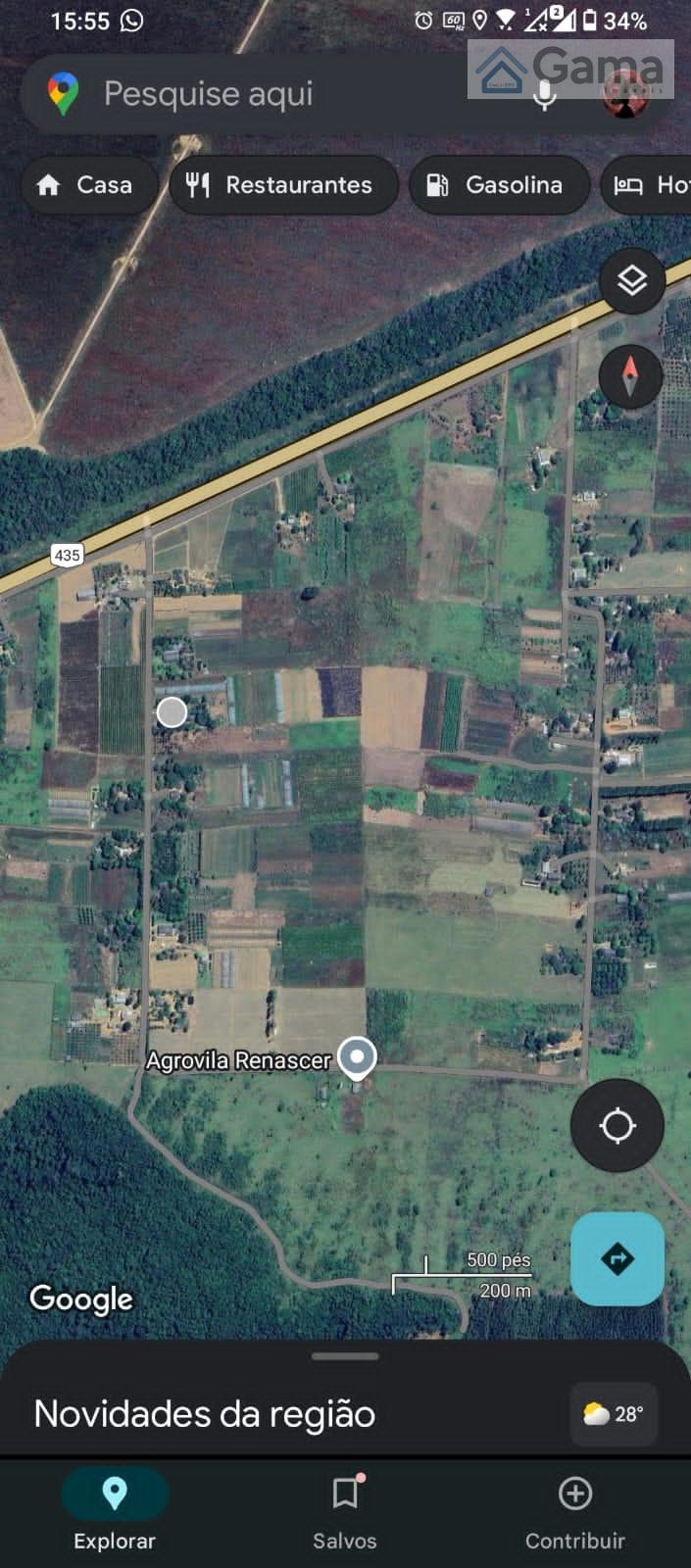Viewport: 691px width, 1568px height.
Task: Open the map layers selector
Action: [x=632, y=281]
